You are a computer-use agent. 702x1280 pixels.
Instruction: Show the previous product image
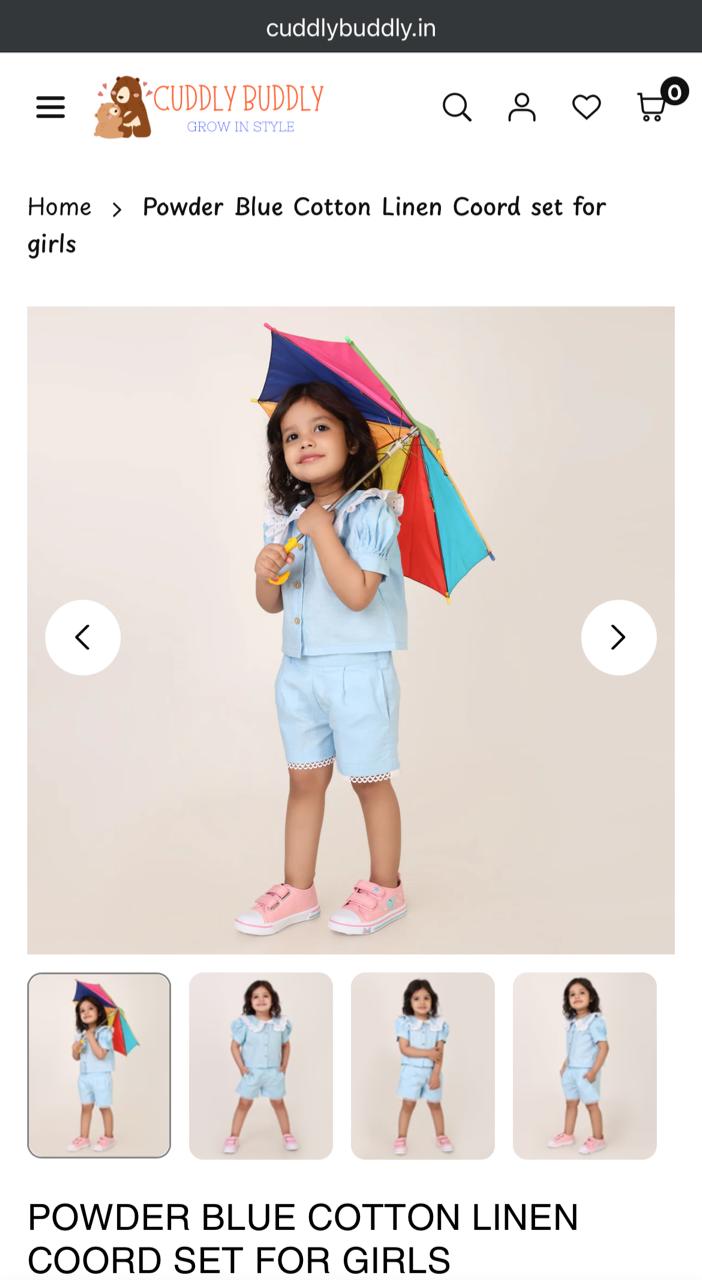[83, 637]
